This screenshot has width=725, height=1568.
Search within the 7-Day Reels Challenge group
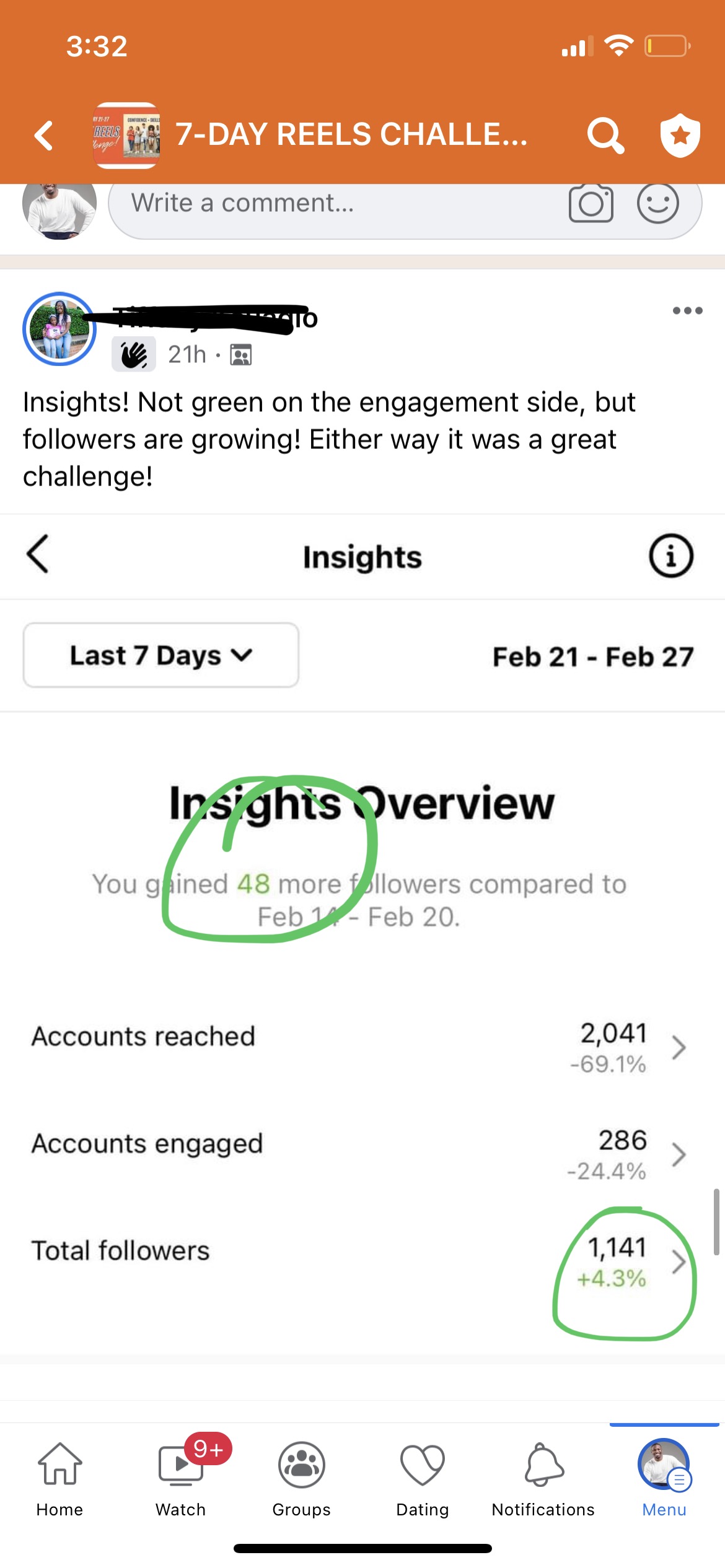tap(605, 136)
